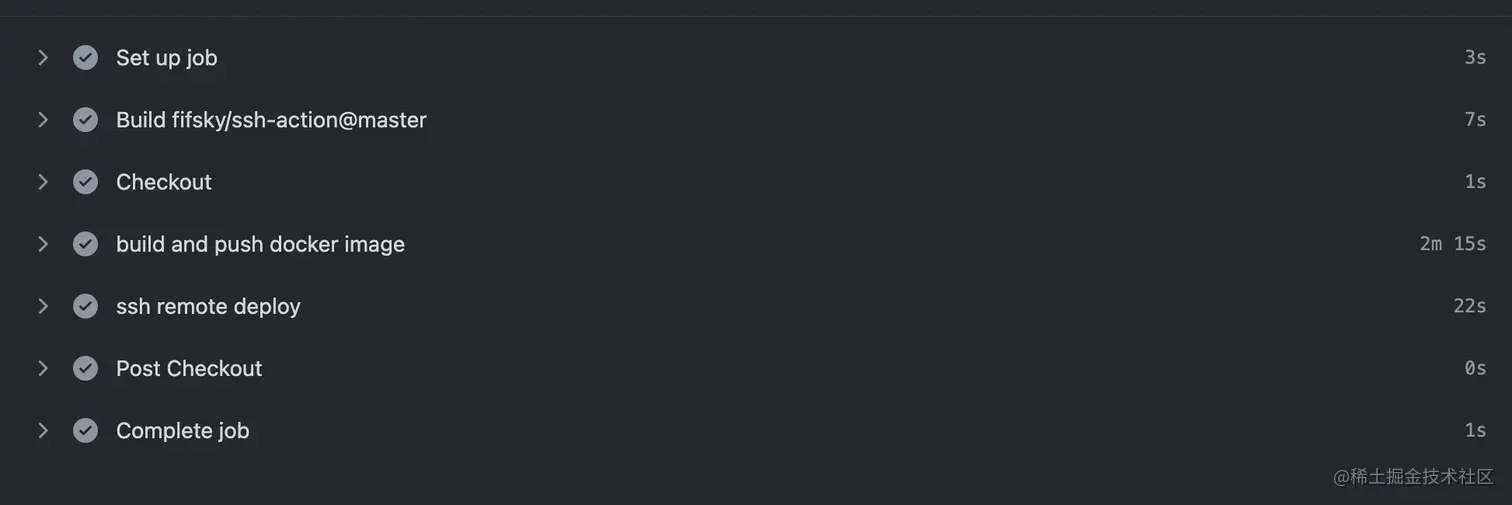
Task: Expand build and push docker image step
Action: tap(43, 244)
